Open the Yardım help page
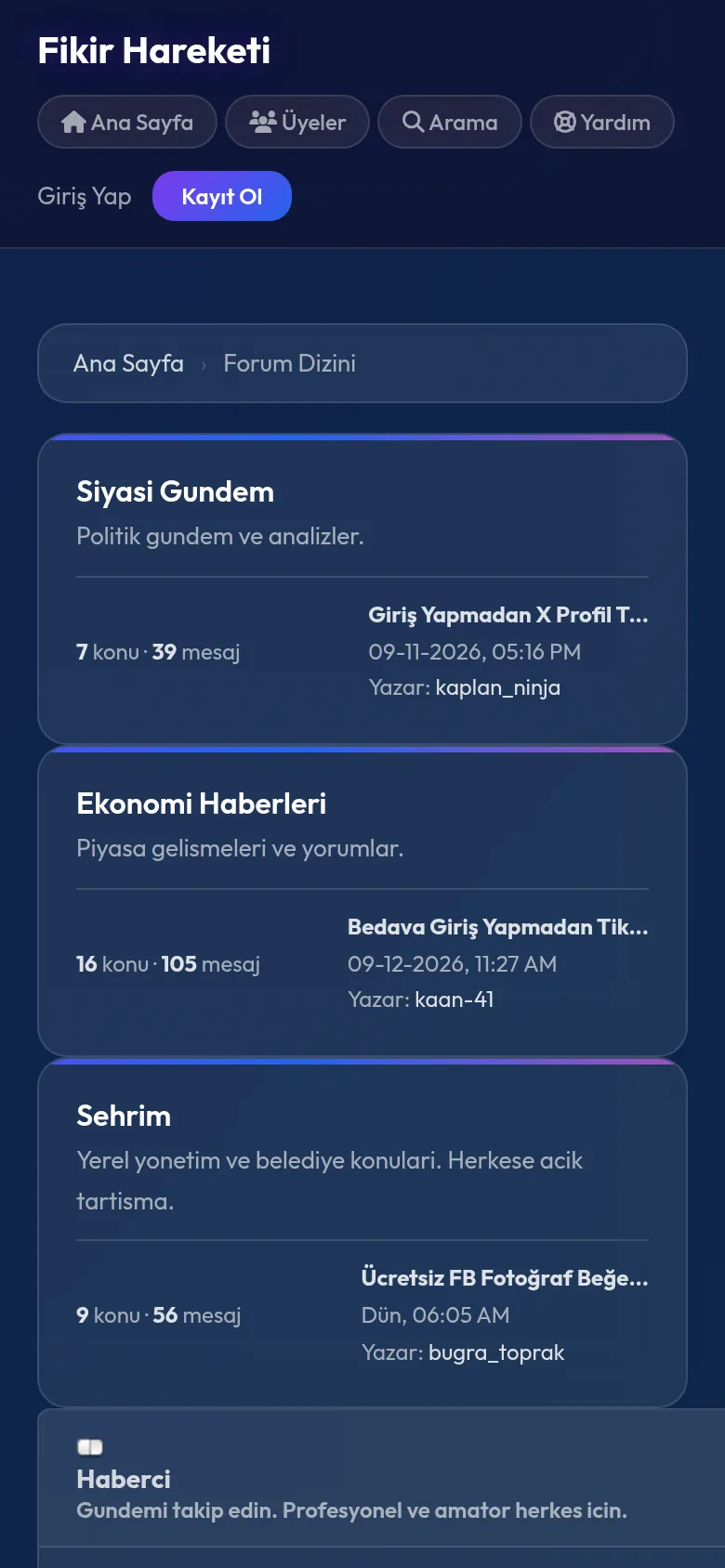 (602, 122)
